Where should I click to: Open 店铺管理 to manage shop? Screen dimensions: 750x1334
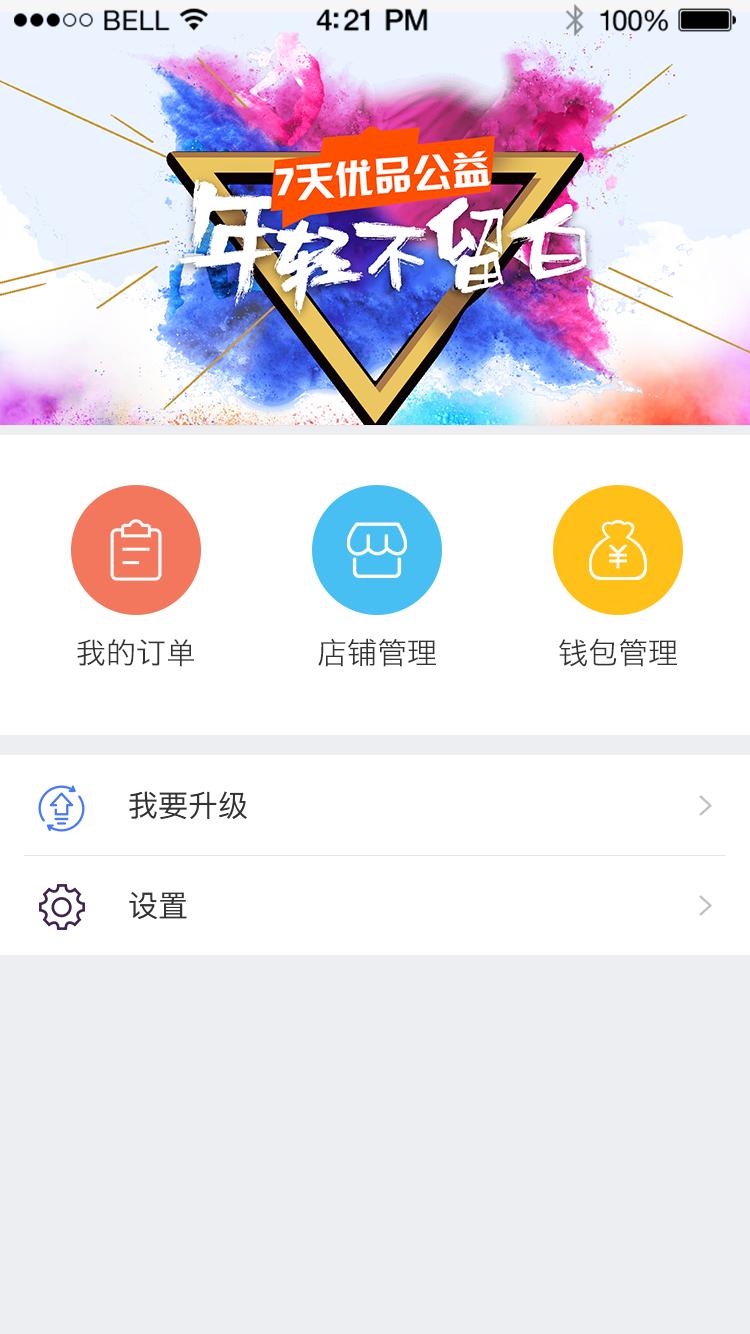click(x=377, y=653)
